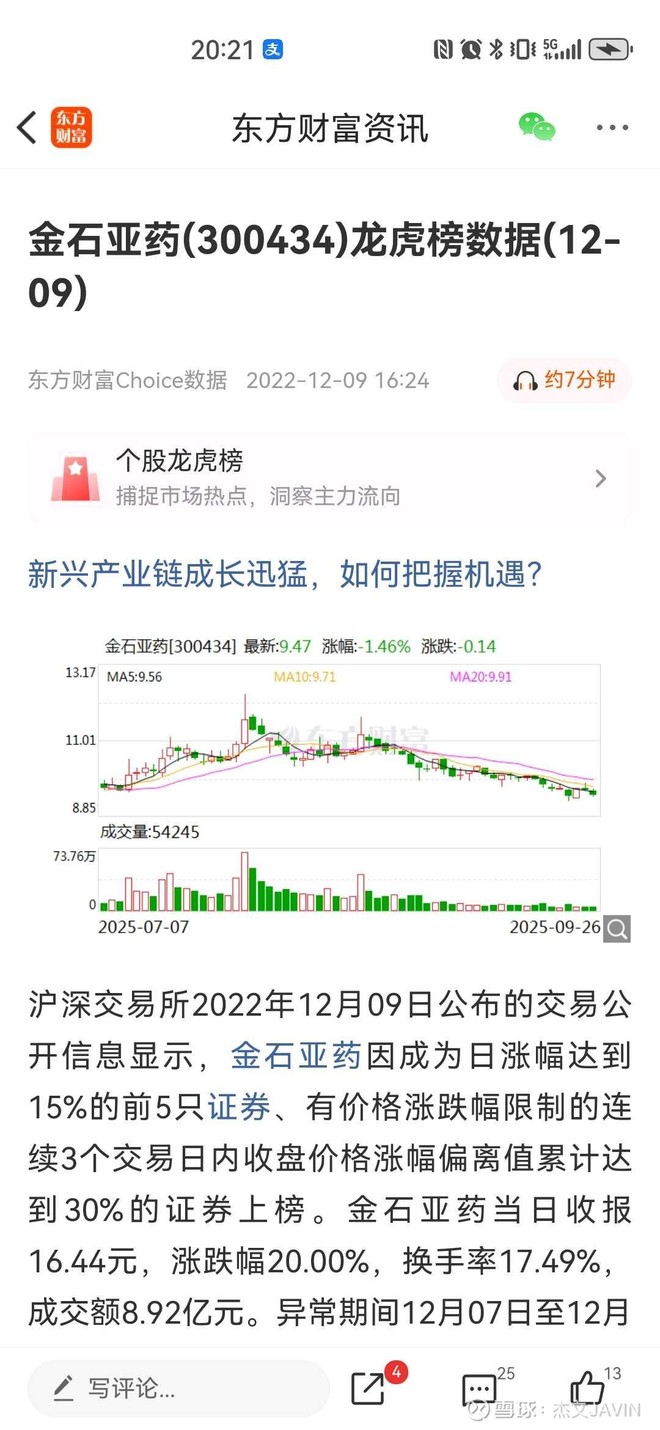660x1430 pixels.
Task: Tap the share icon with badge 4
Action: click(370, 1388)
